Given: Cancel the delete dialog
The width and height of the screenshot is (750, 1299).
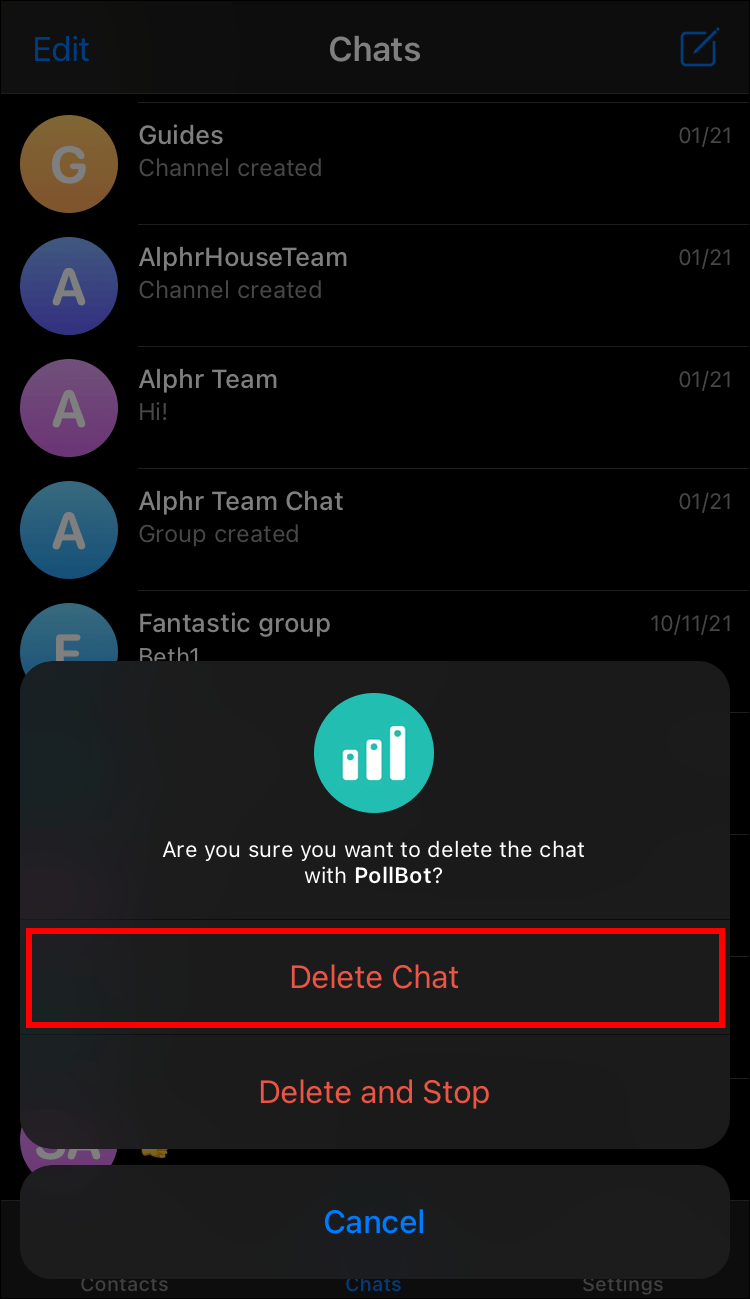Looking at the screenshot, I should click(374, 1222).
